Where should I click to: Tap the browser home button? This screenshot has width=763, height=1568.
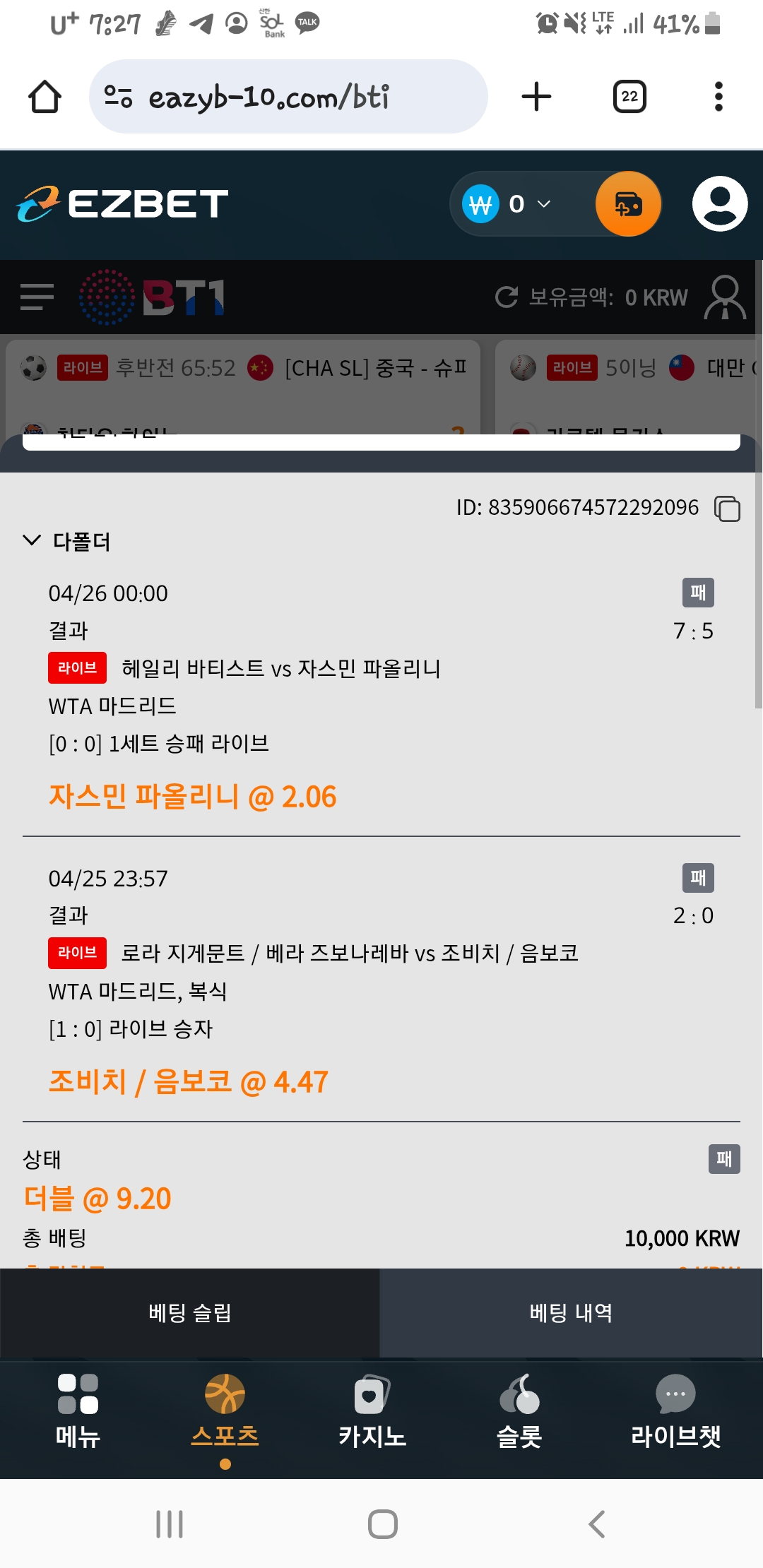(x=45, y=97)
